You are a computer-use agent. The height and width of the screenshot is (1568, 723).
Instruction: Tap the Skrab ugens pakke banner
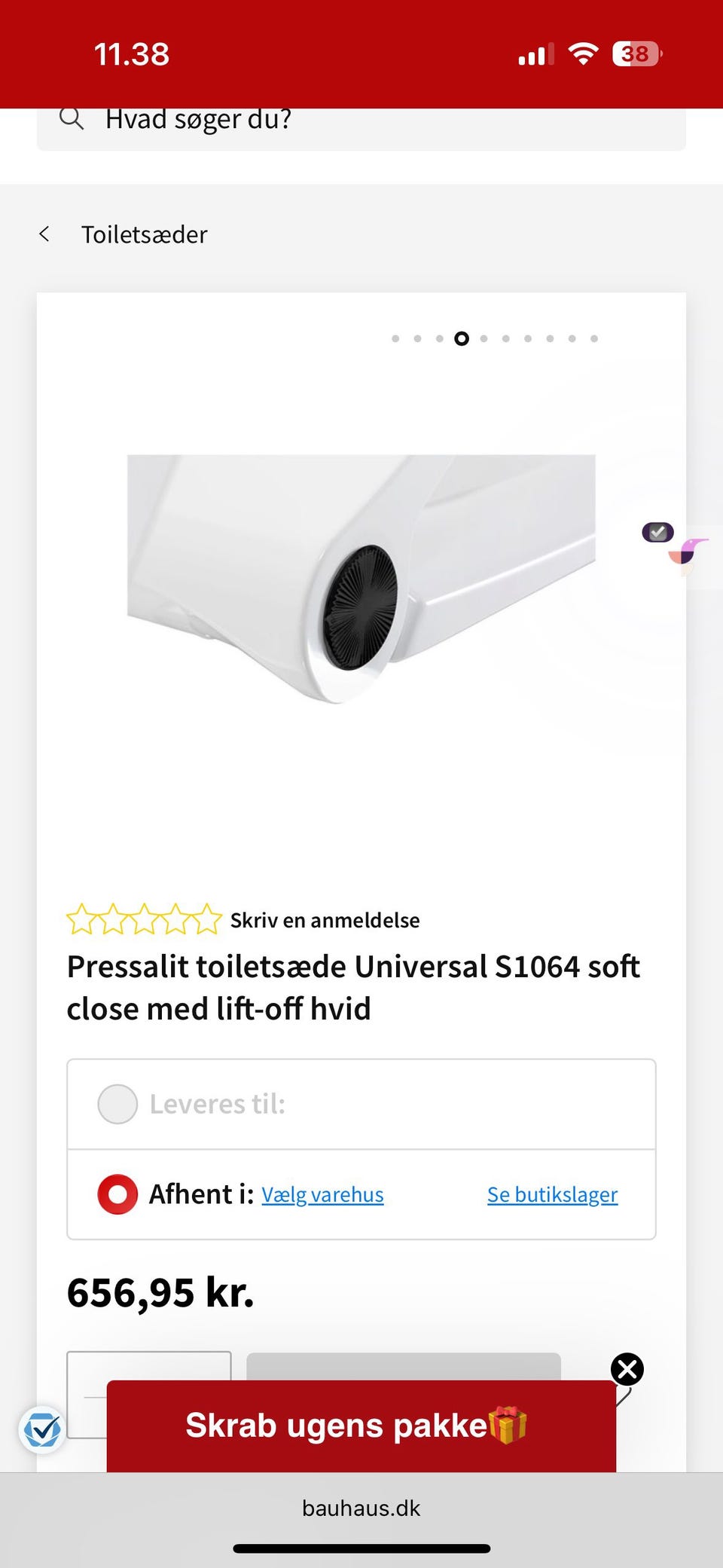pos(339,1425)
